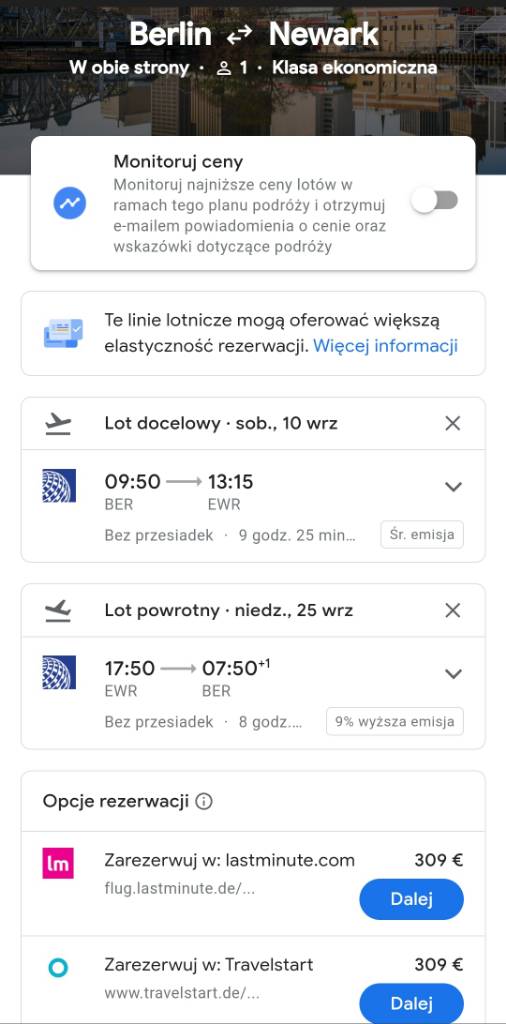Viewport: 506px width, 1024px height.
Task: Expand details of the 17:50 EWR flight
Action: tap(453, 673)
